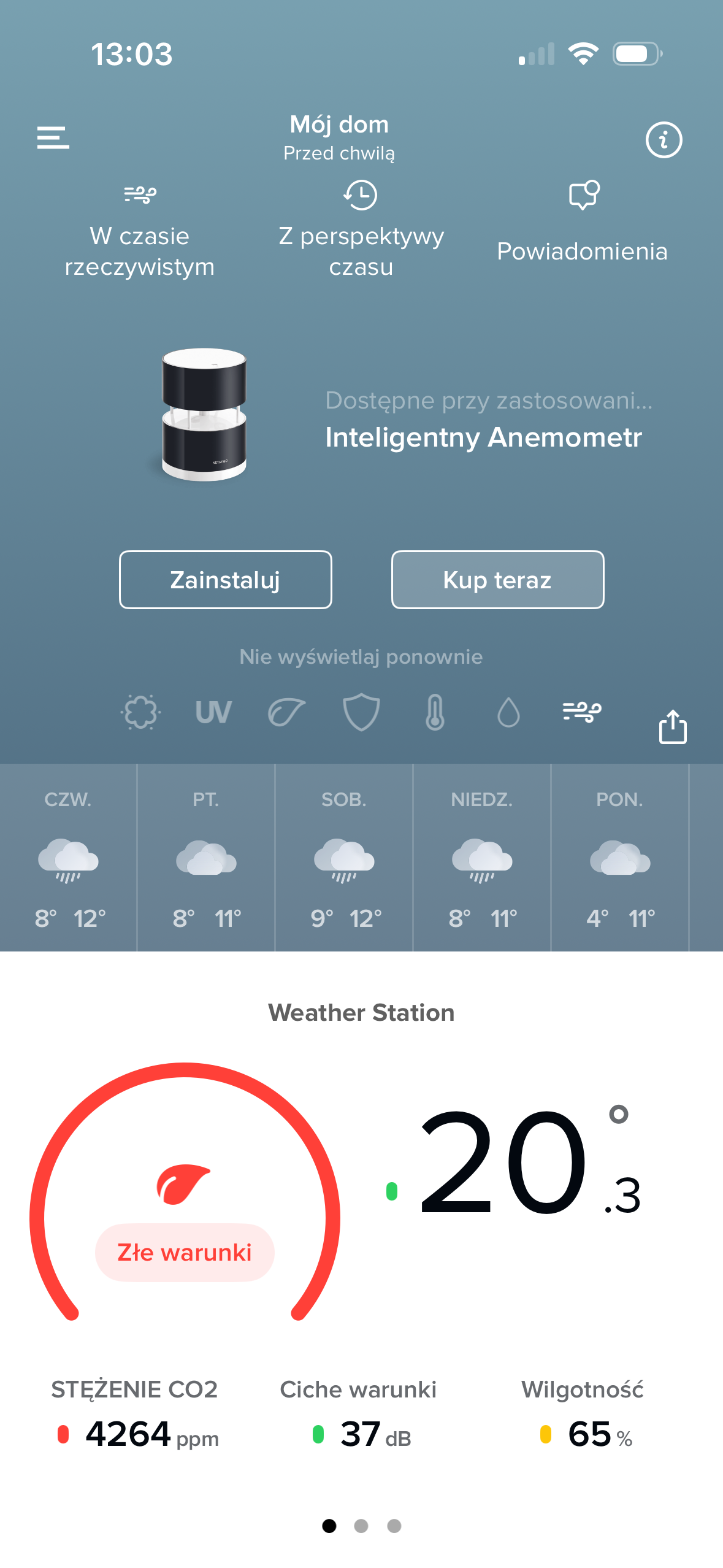Select the shield icon
The width and height of the screenshot is (723, 1568).
pyautogui.click(x=361, y=712)
